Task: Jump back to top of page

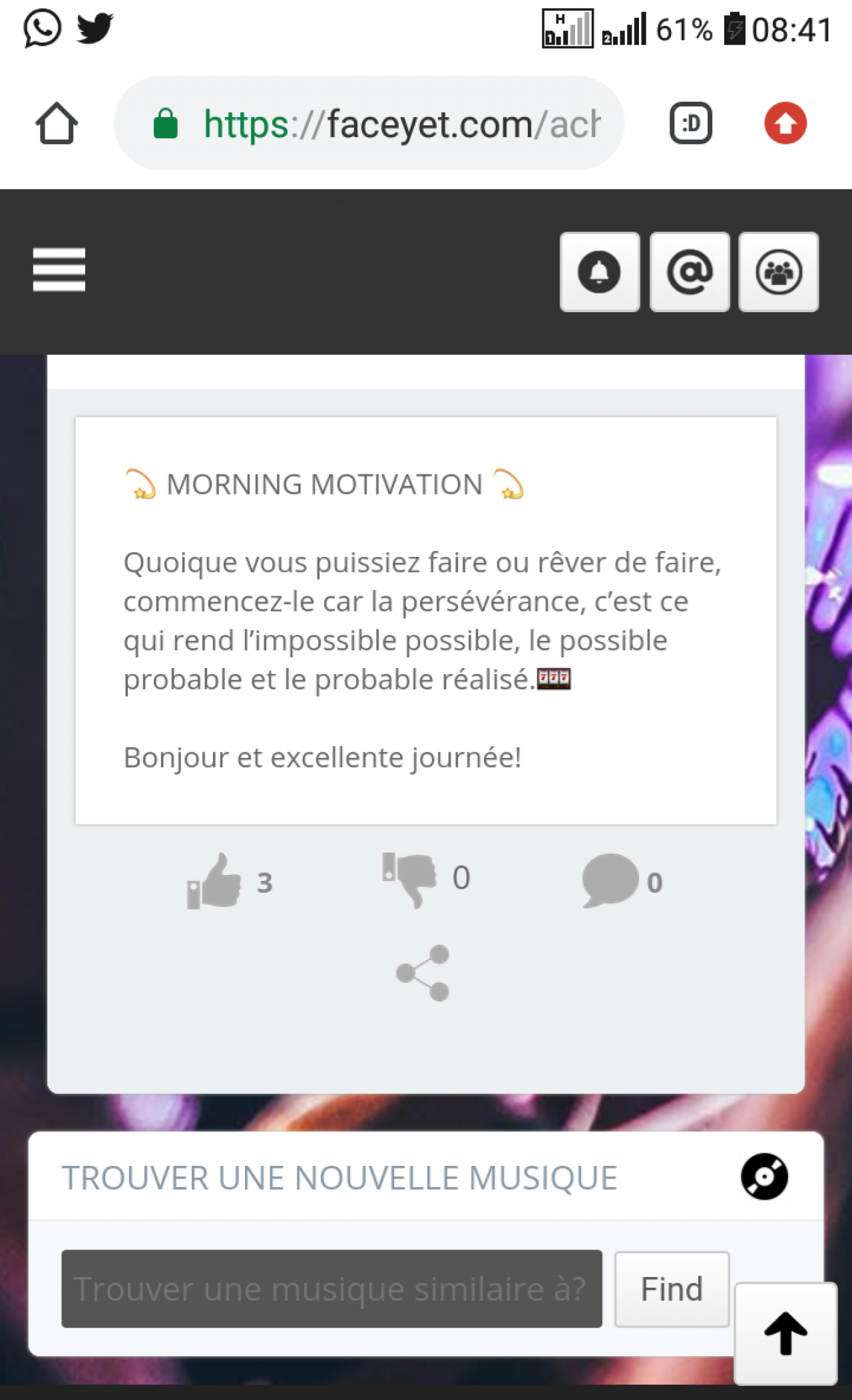Action: (x=785, y=1333)
